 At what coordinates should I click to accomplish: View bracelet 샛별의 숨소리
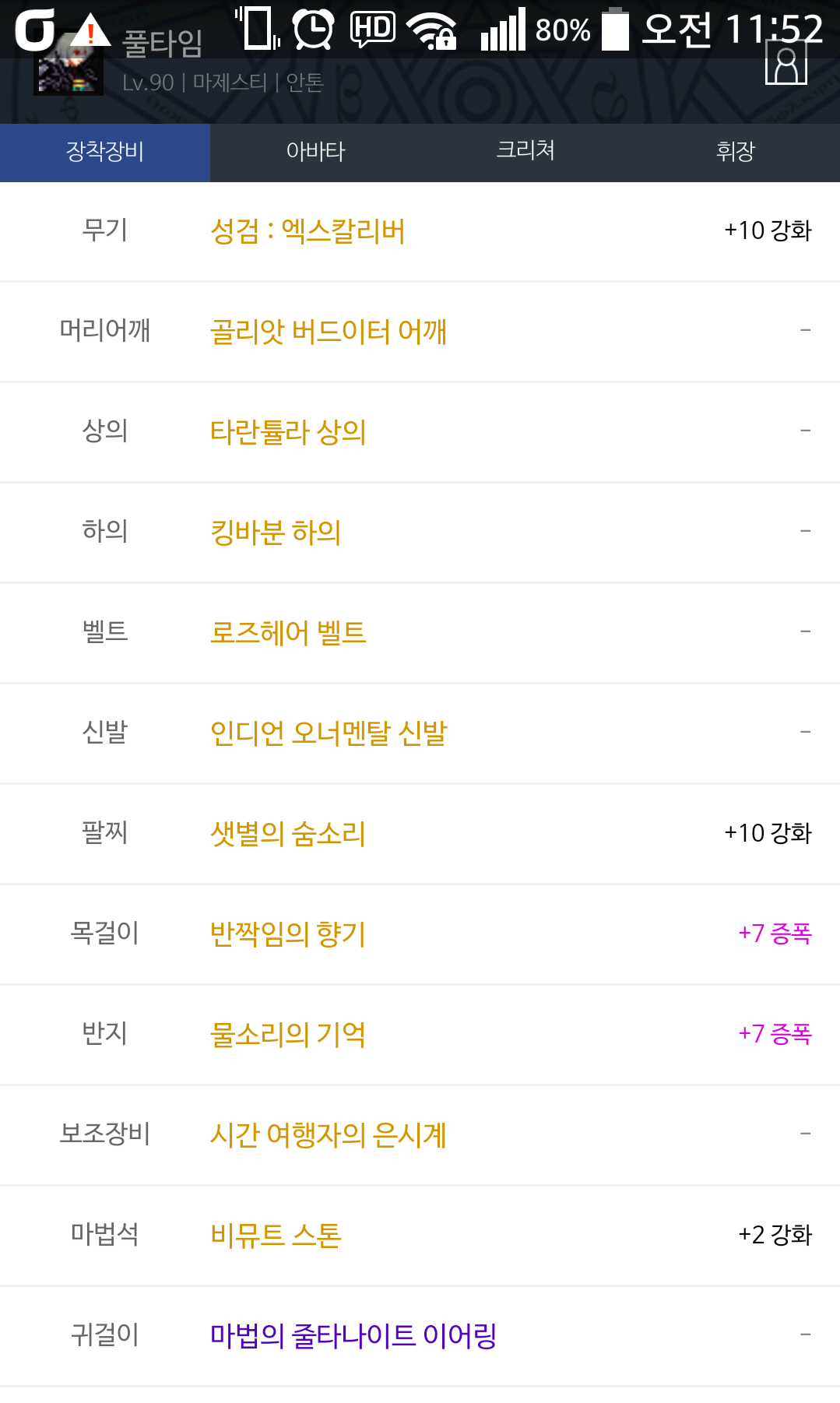pyautogui.click(x=288, y=834)
